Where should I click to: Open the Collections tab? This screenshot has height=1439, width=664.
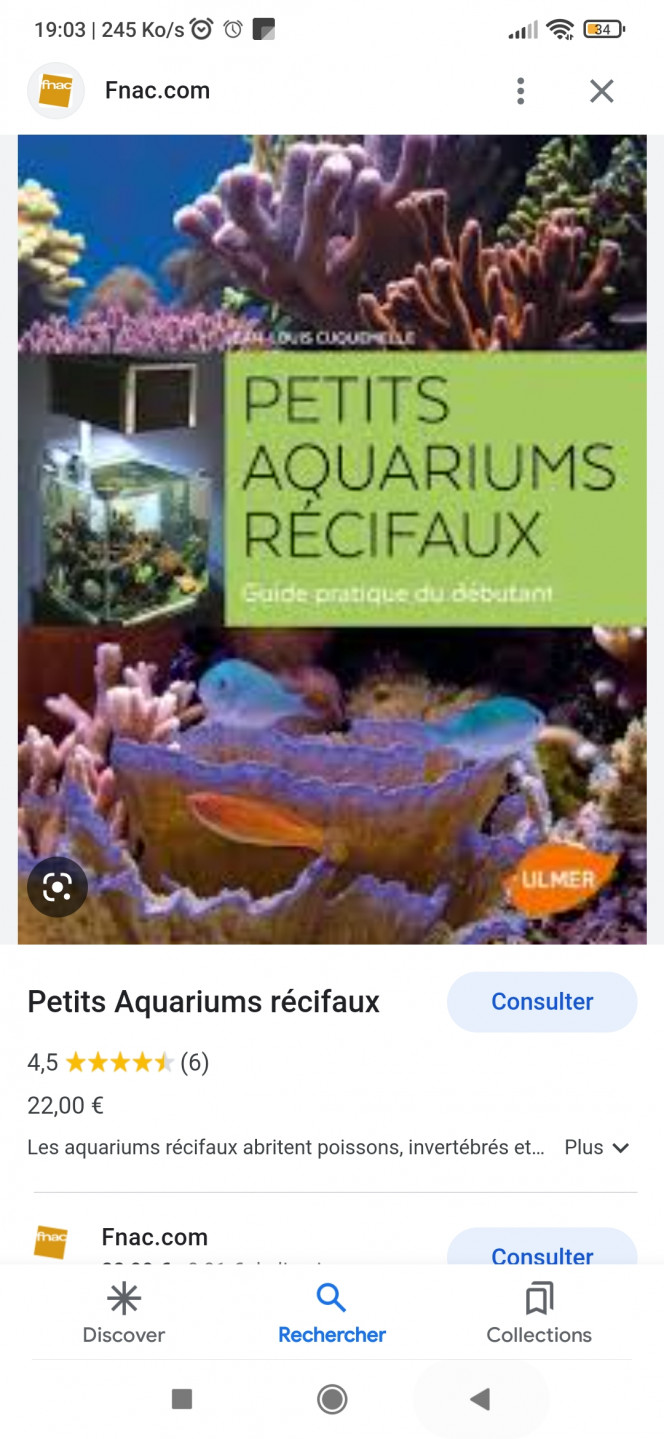(539, 1314)
